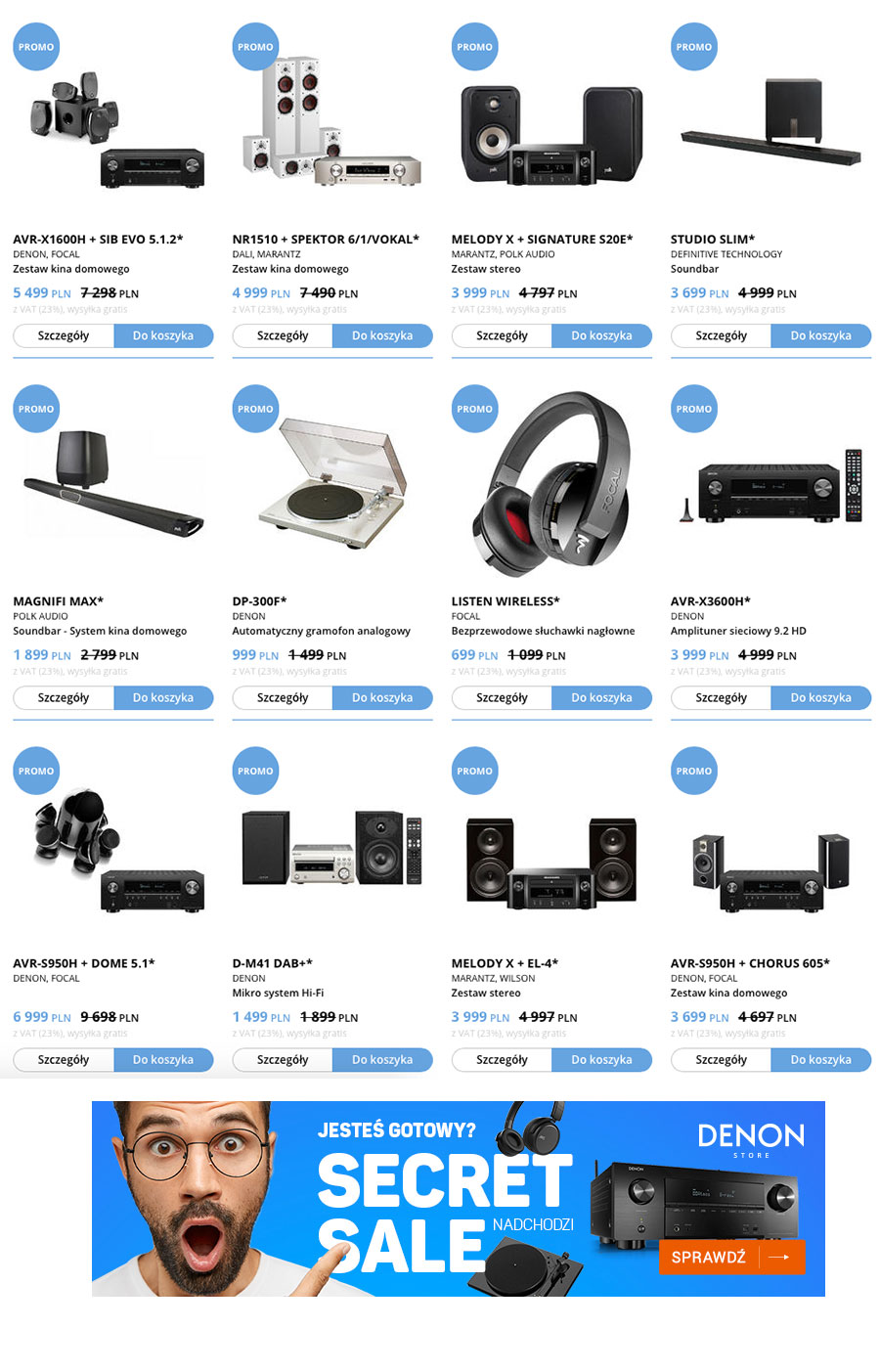See details of AVR-S950H + CHORUS 605
880x1372 pixels.
click(x=721, y=1059)
